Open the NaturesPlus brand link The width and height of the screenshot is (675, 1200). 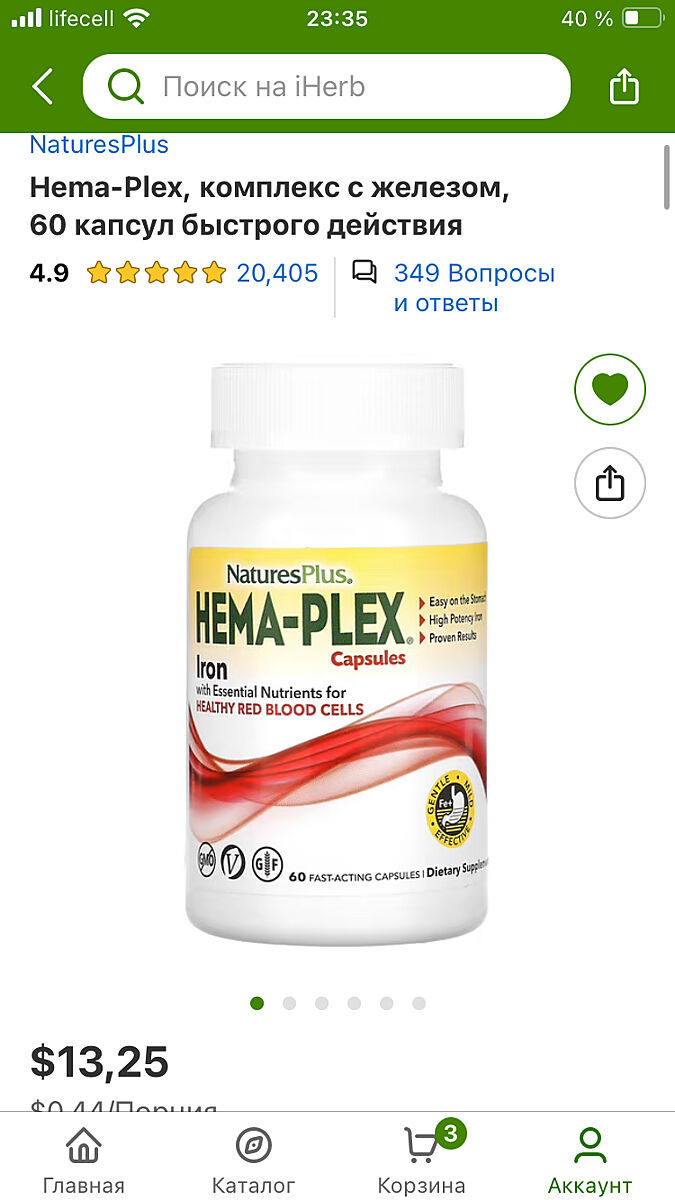[x=99, y=144]
